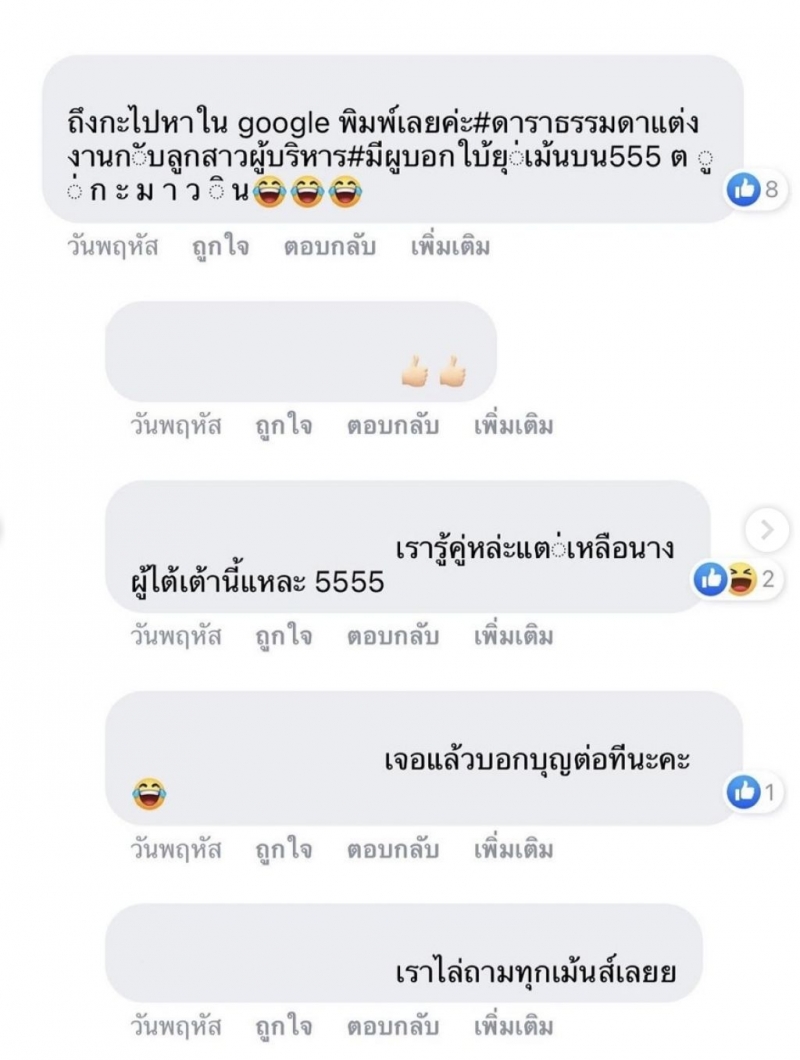Like the comment เราไล่ถามทุกเม้นส์เลยย
Screen dimensions: 800x1060
pyautogui.click(x=282, y=1026)
